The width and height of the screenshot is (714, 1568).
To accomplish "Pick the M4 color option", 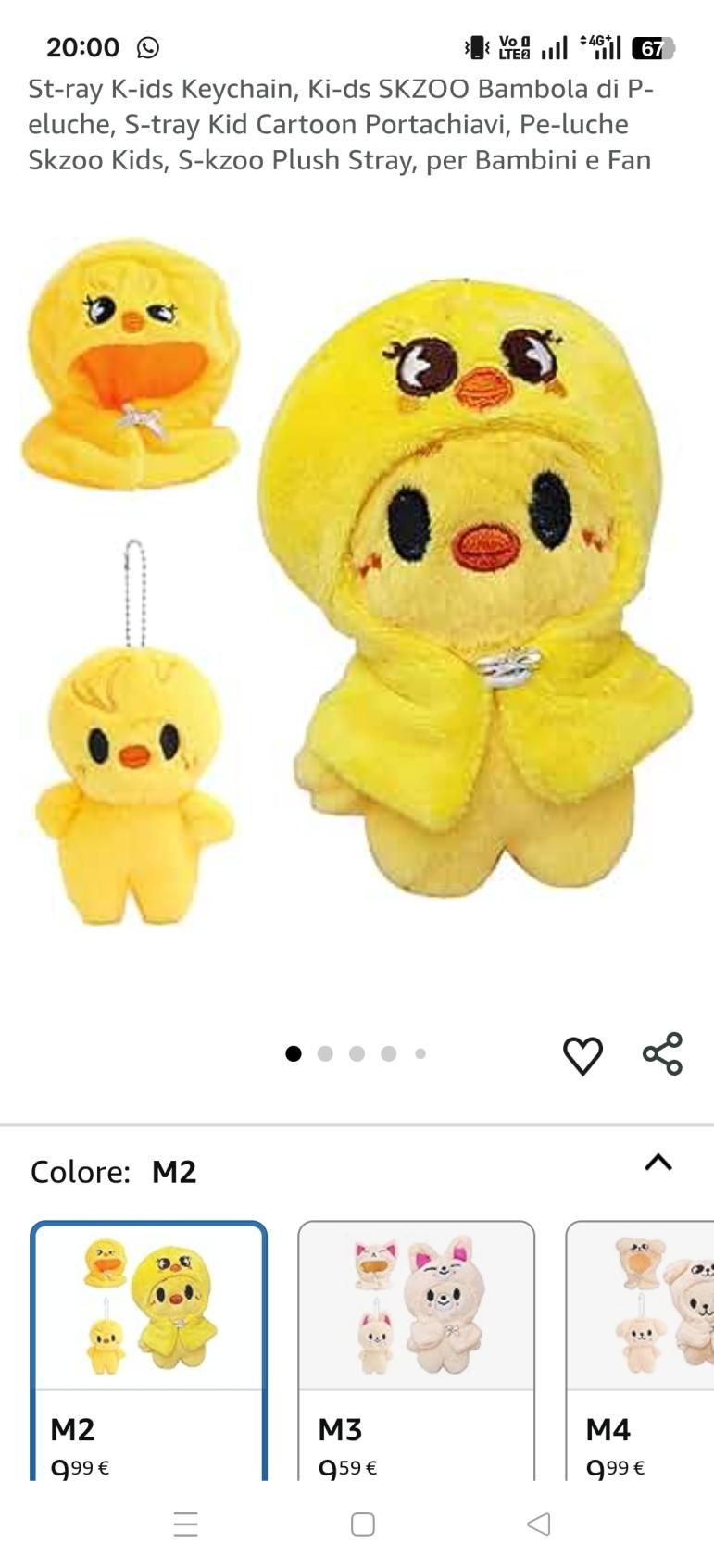I will click(641, 1349).
